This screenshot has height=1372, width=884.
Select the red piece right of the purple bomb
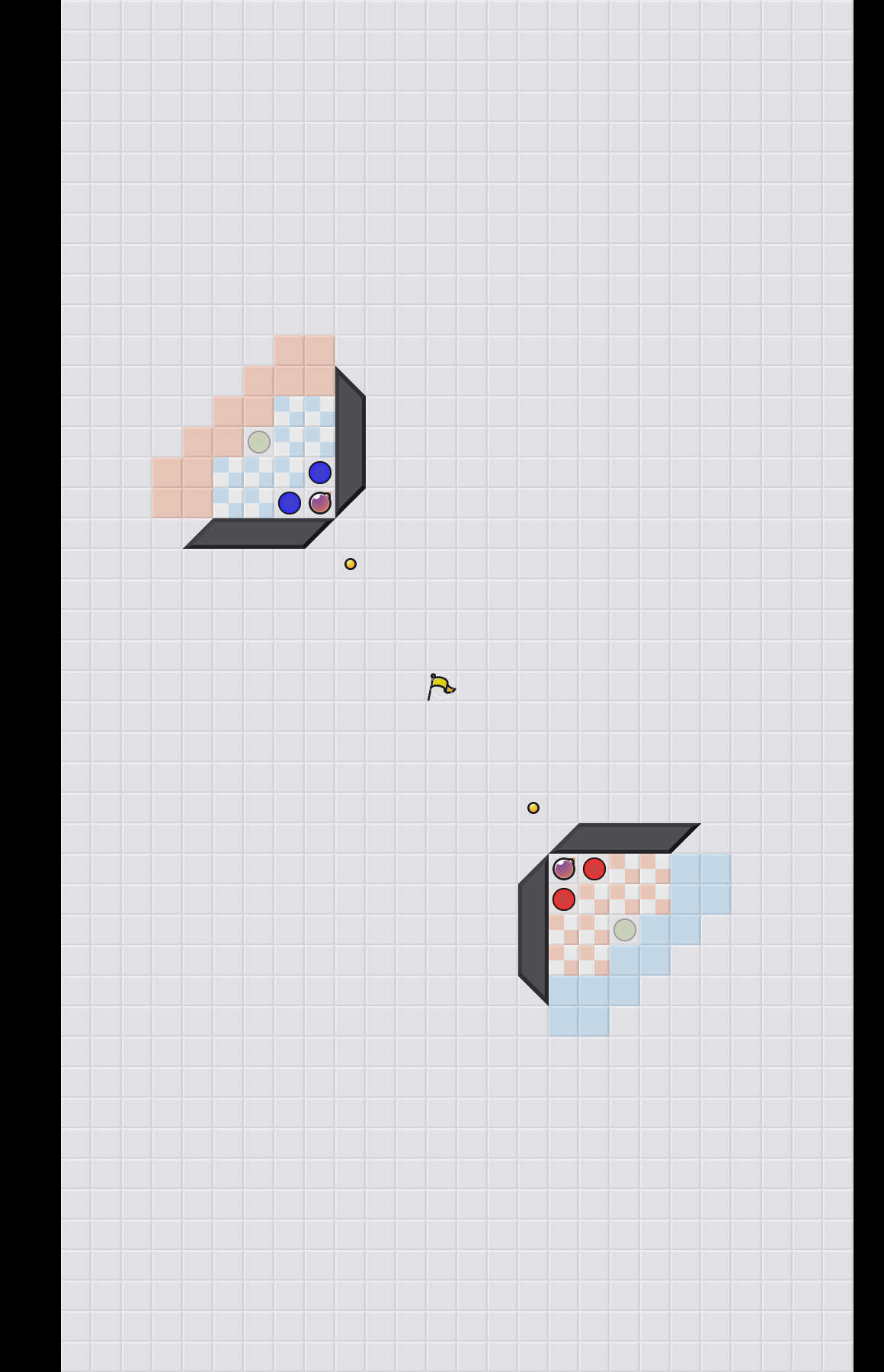(594, 869)
